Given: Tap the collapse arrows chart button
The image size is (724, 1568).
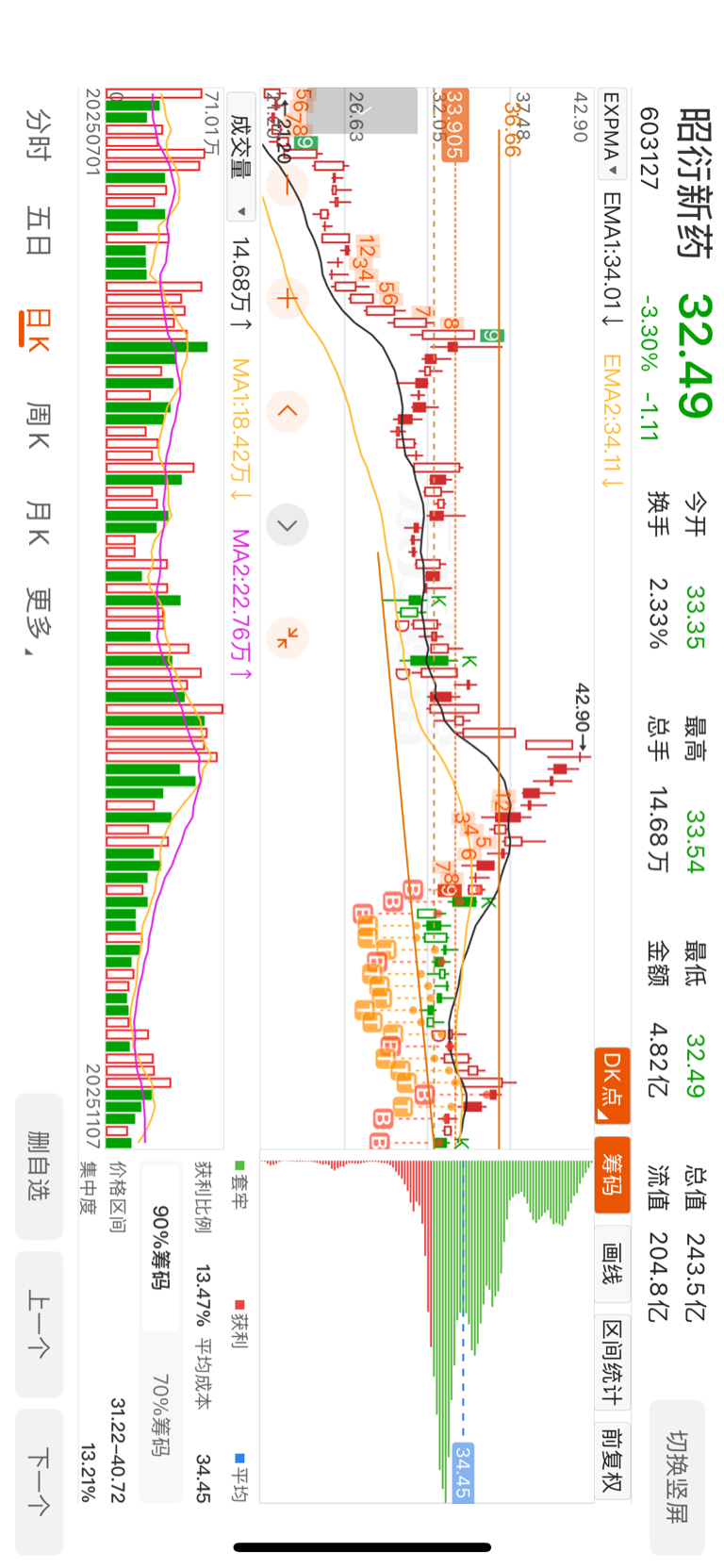Looking at the screenshot, I should 287,638.
